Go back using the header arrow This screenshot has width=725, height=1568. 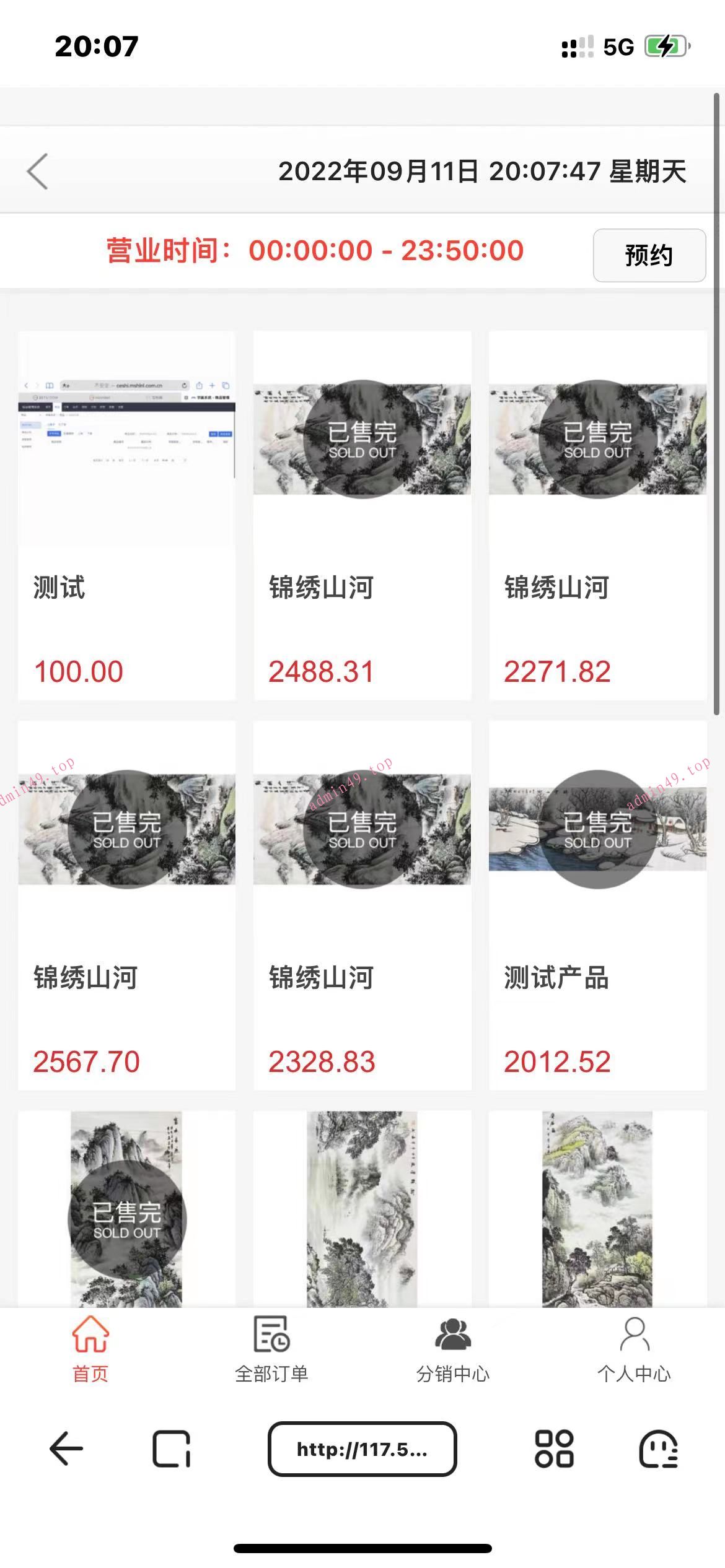[x=38, y=171]
